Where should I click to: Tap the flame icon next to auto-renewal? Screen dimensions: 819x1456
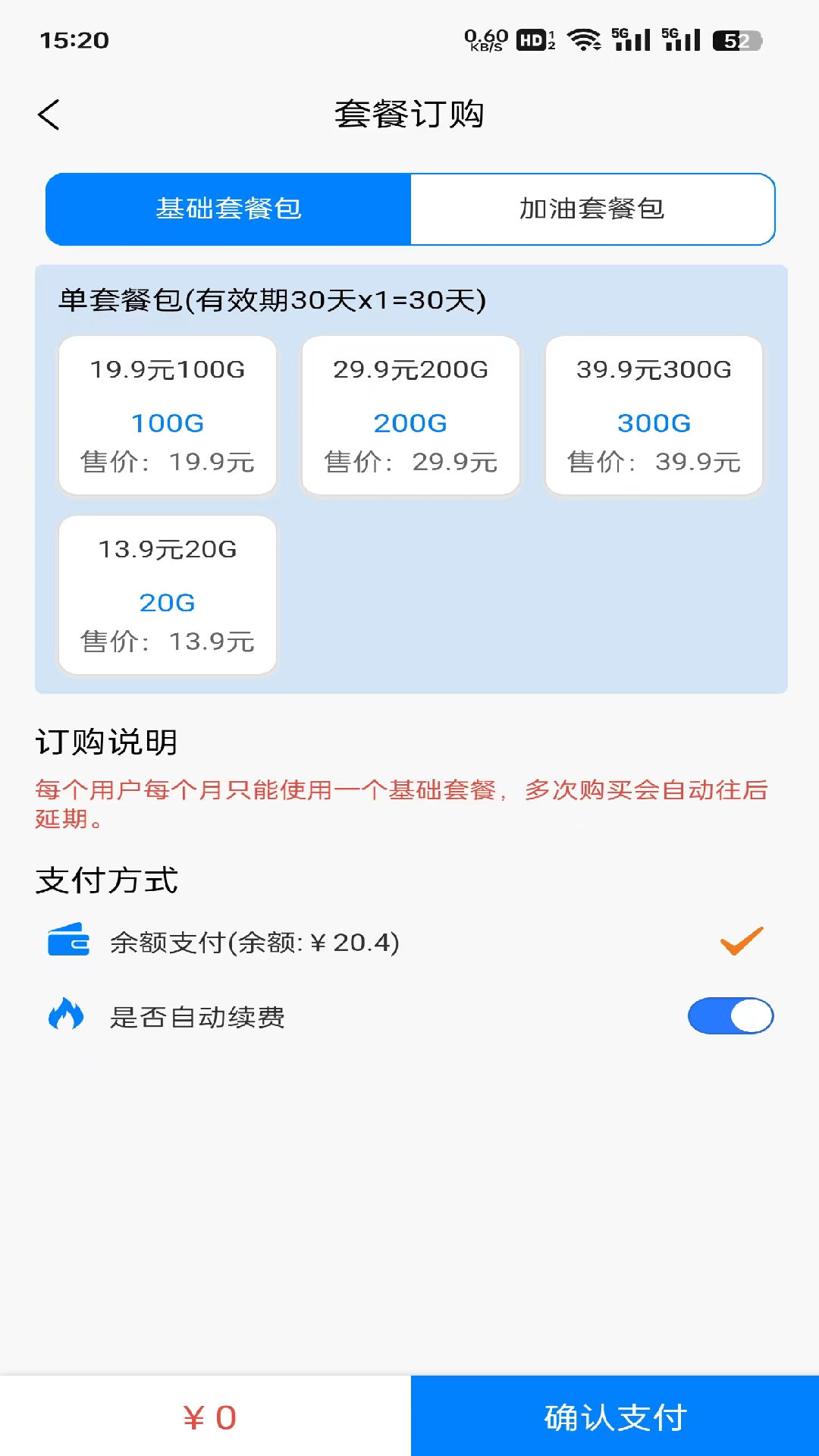click(x=67, y=1016)
